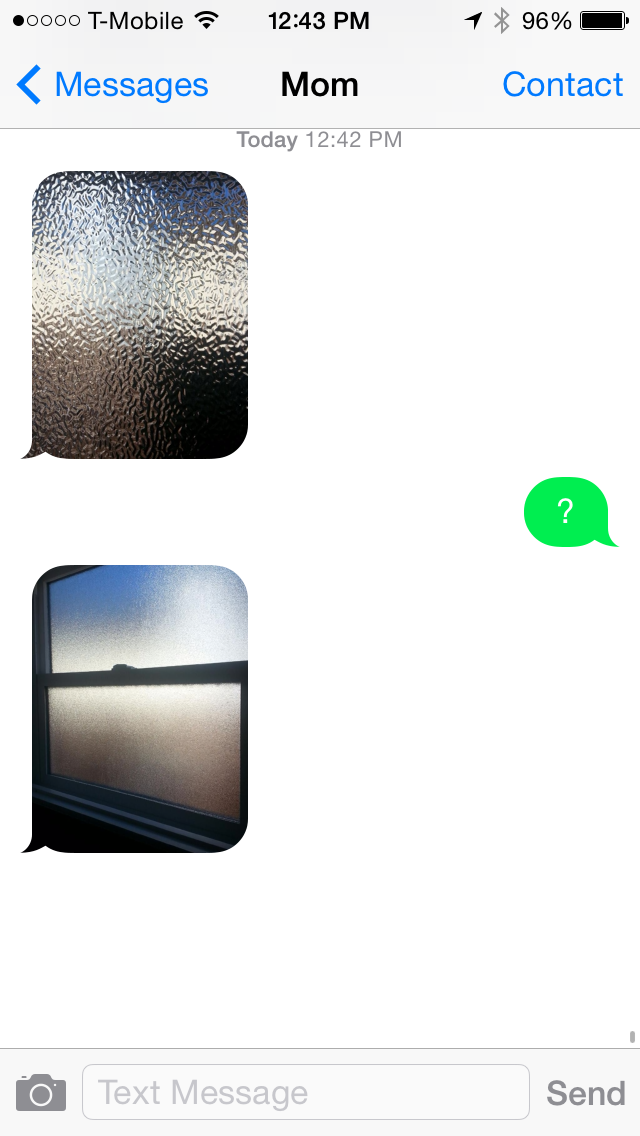Open the textured glass photo
This screenshot has height=1136, width=640.
(x=140, y=315)
